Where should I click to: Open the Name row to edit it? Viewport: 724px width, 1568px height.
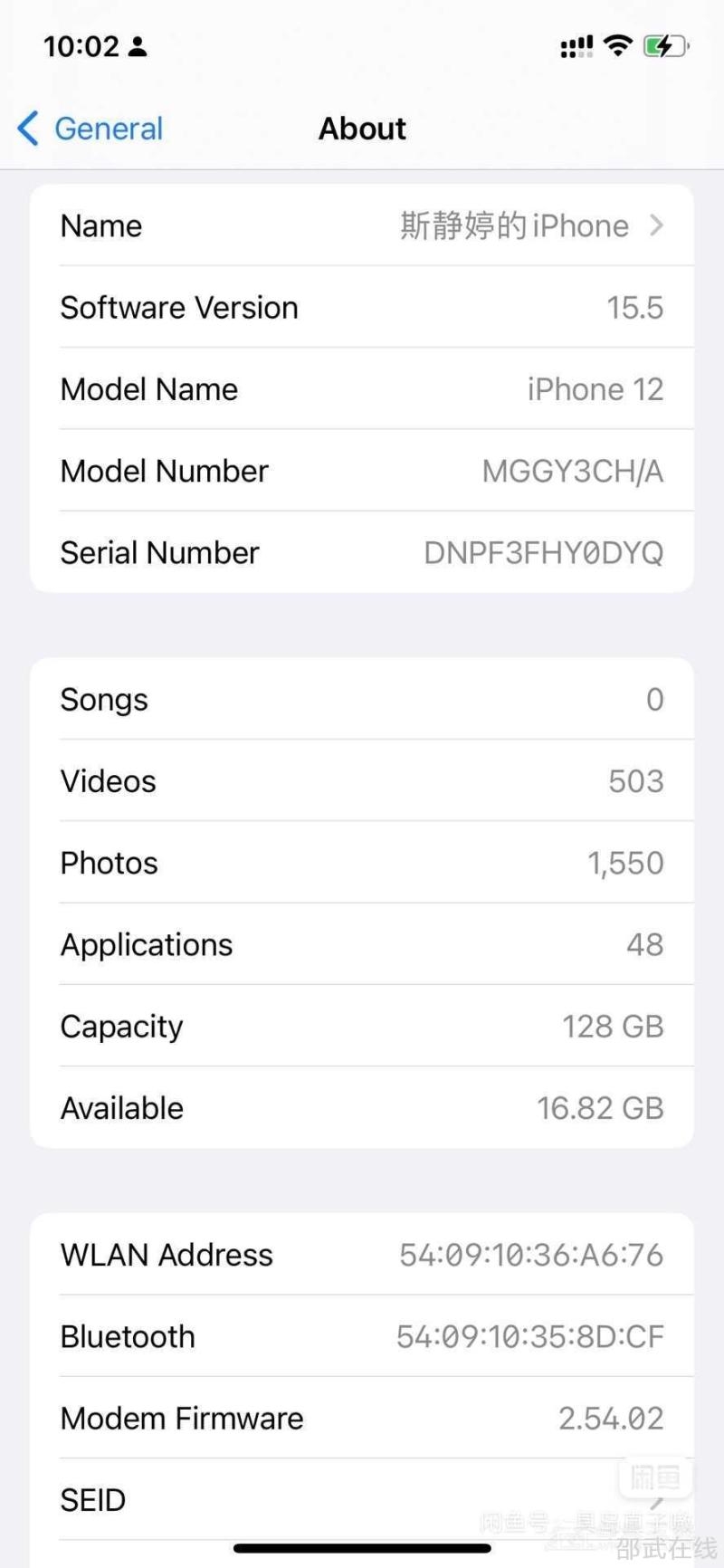362,225
